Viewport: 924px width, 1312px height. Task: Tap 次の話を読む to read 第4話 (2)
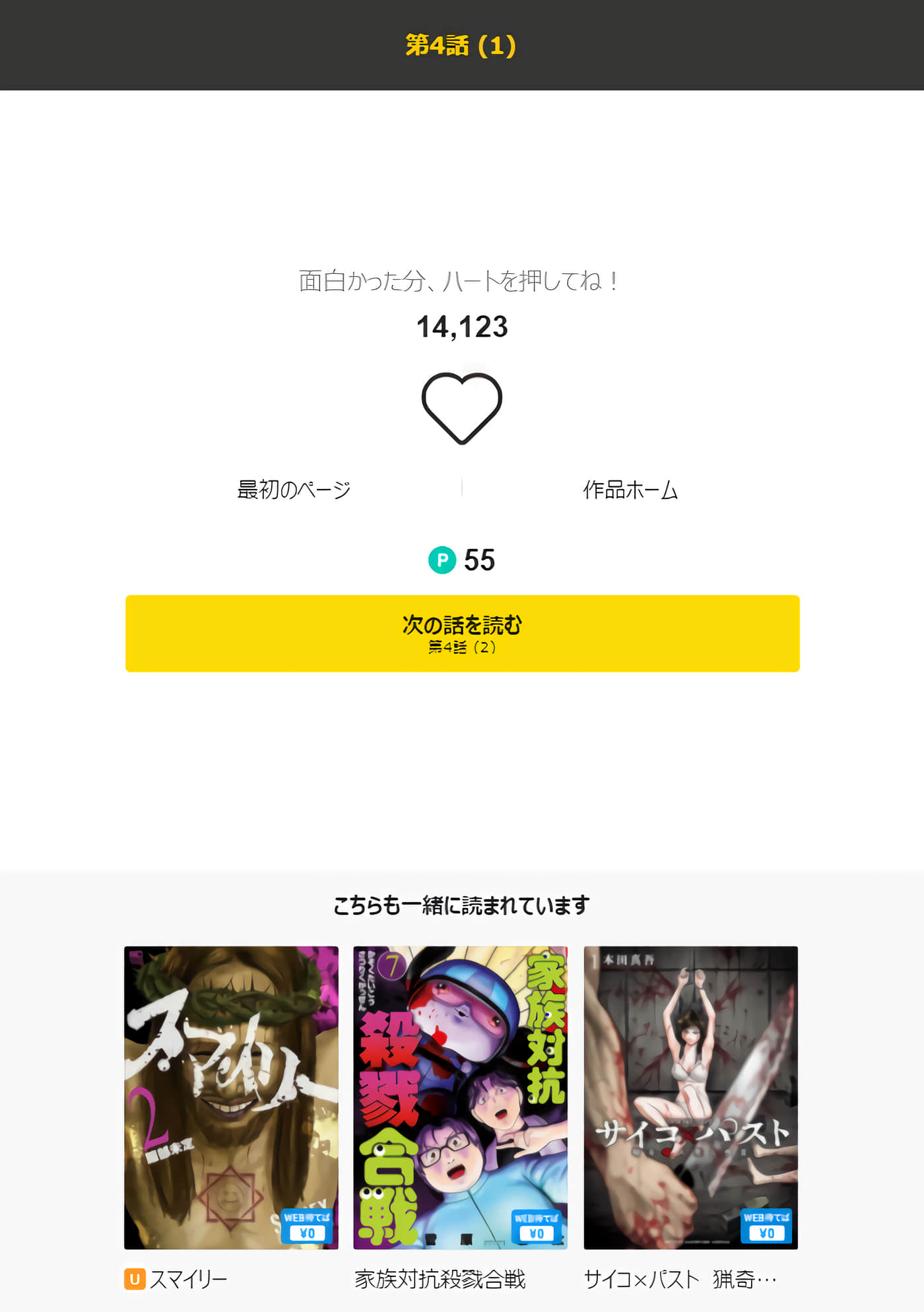(x=462, y=633)
